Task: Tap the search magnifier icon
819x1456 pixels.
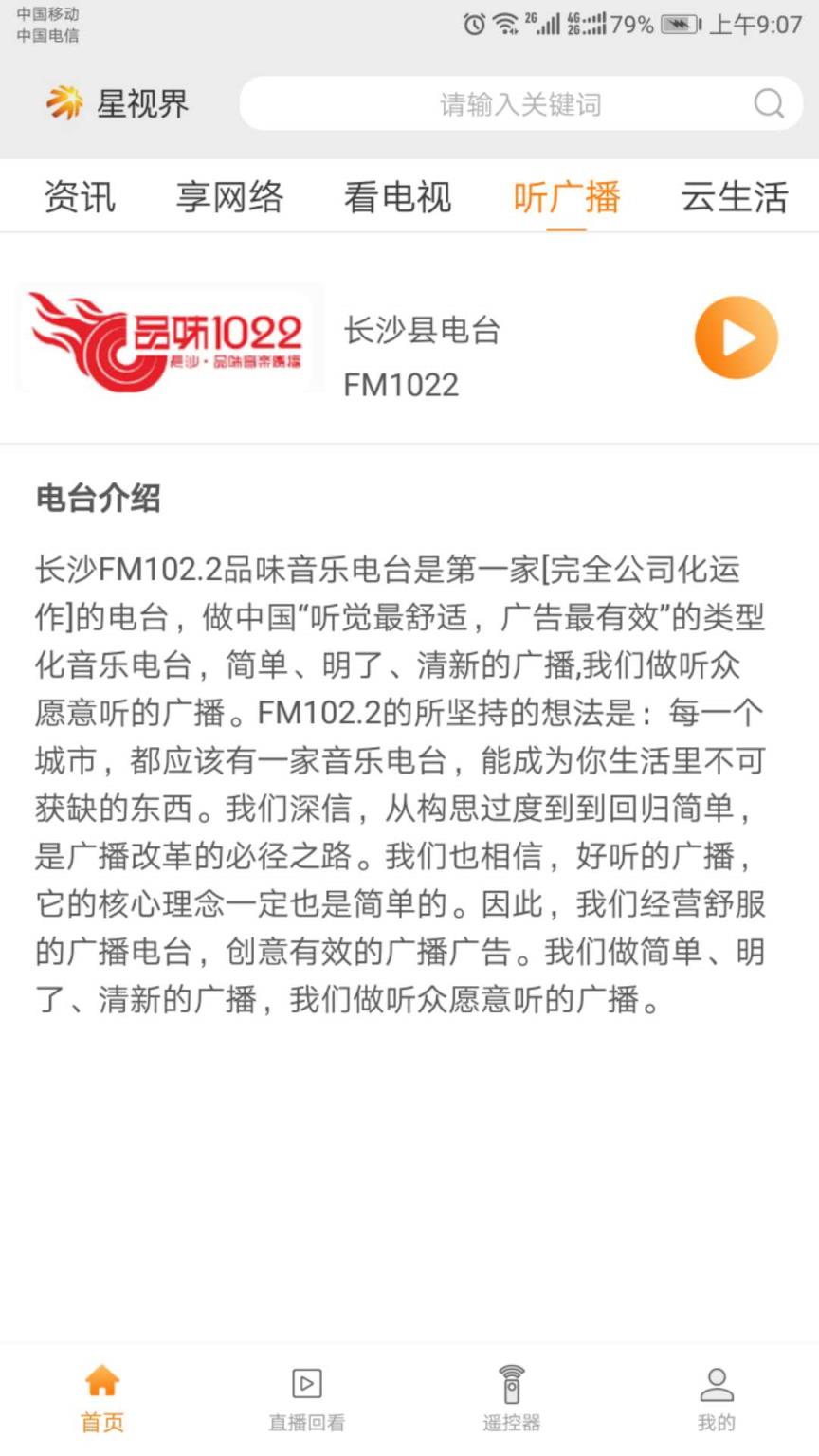Action: pyautogui.click(x=768, y=104)
